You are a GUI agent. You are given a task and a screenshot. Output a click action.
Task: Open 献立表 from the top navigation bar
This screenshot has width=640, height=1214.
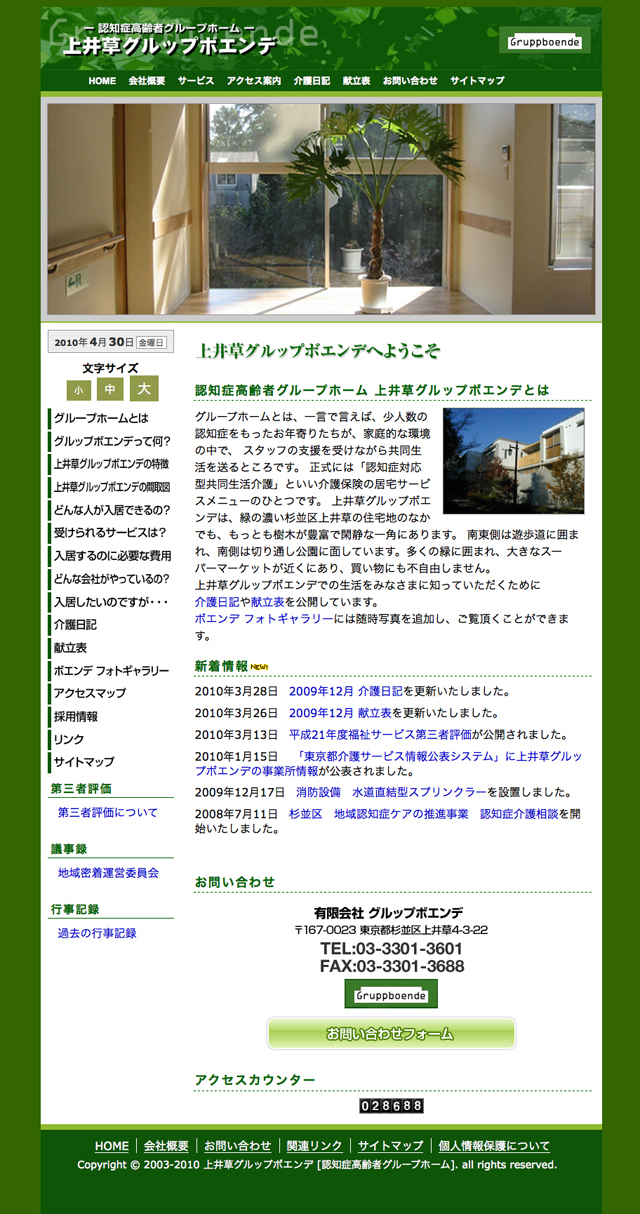(x=356, y=80)
